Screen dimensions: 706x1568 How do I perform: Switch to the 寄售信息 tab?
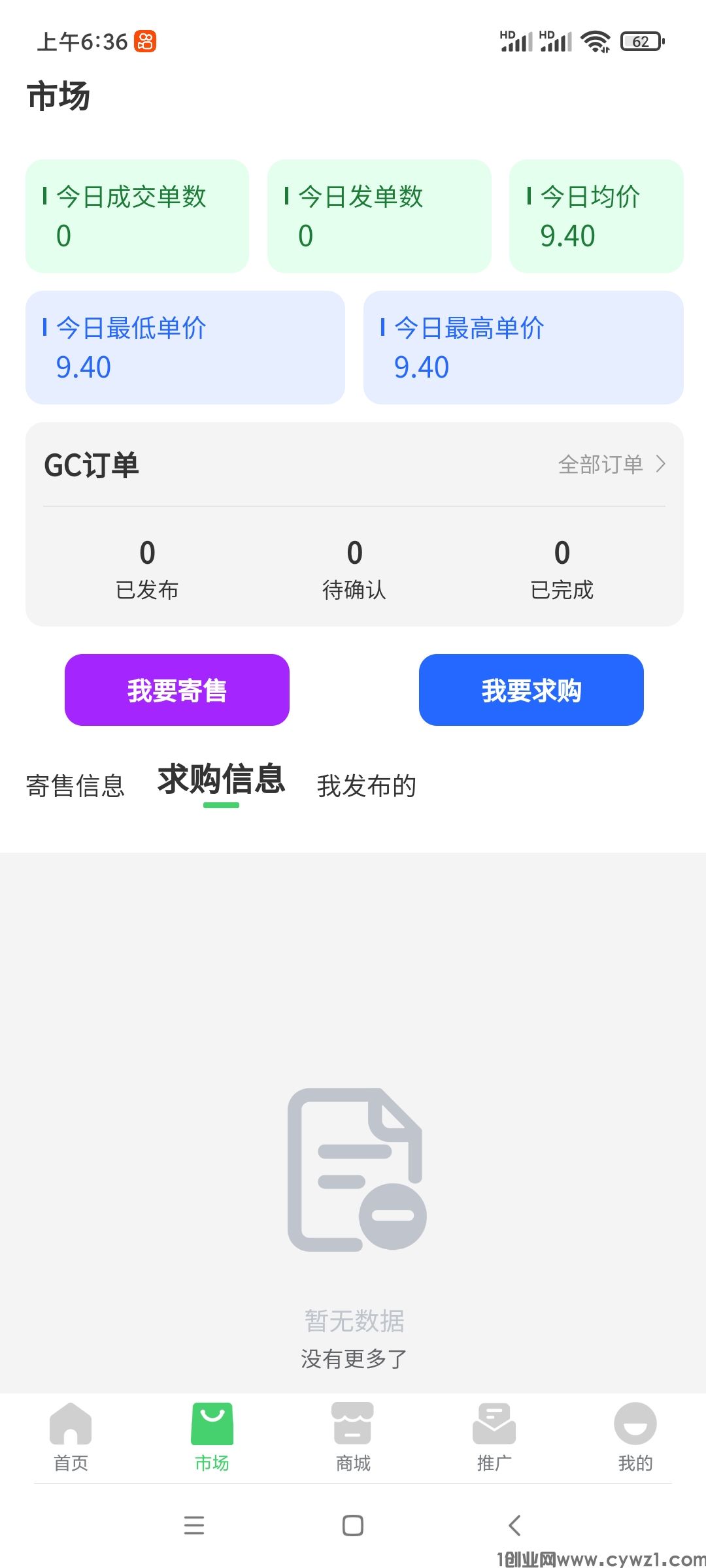tap(75, 785)
